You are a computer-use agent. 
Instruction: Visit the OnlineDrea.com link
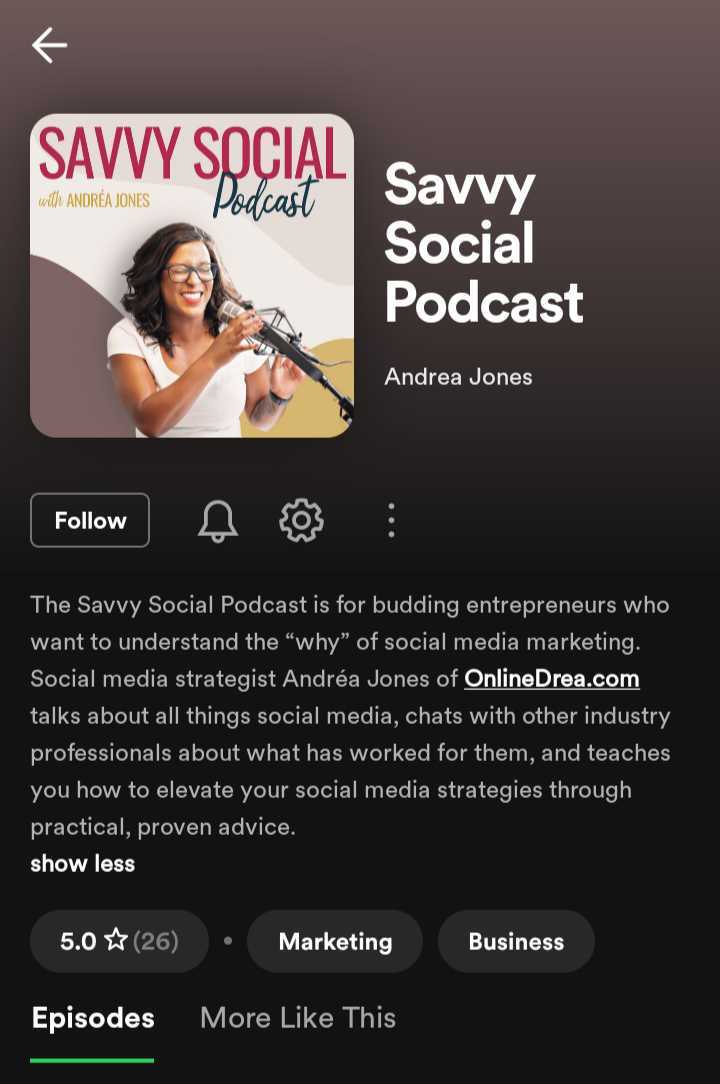point(551,679)
